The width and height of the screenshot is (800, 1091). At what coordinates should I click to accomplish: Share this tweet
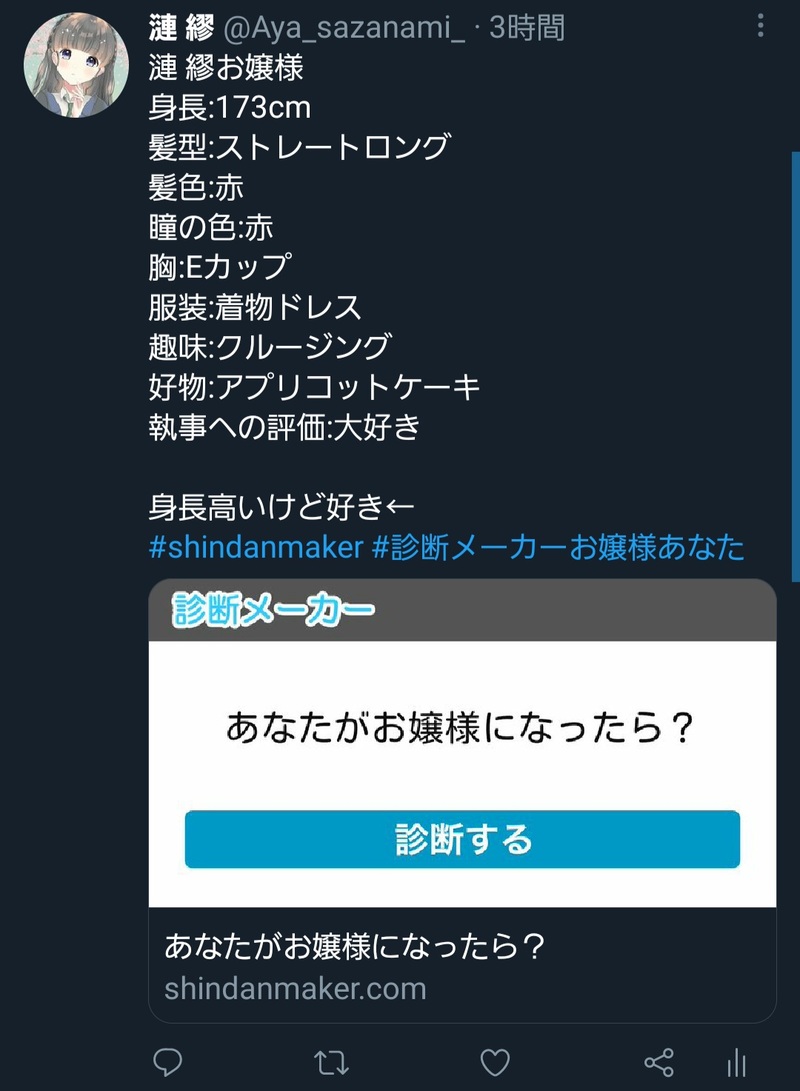658,1061
